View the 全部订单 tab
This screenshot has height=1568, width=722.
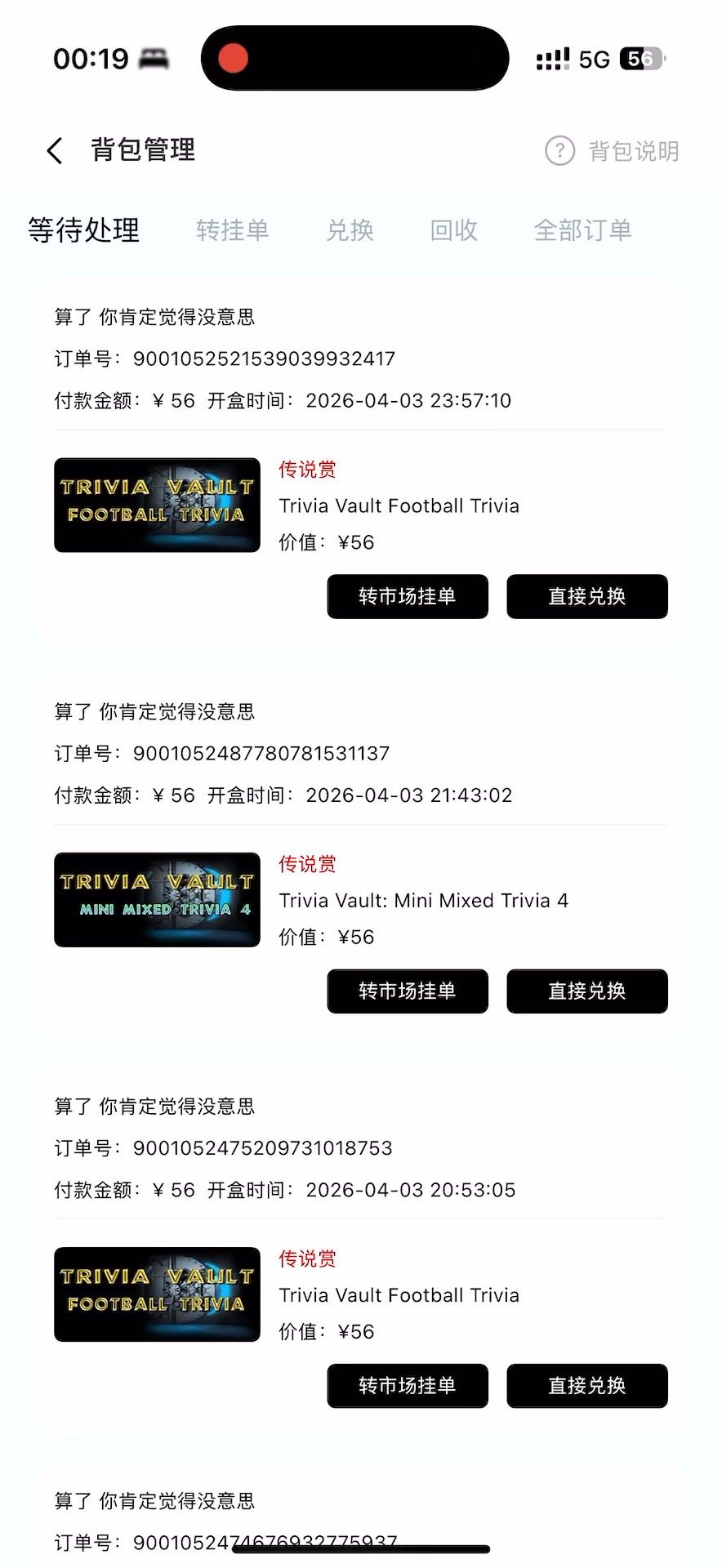[x=582, y=230]
